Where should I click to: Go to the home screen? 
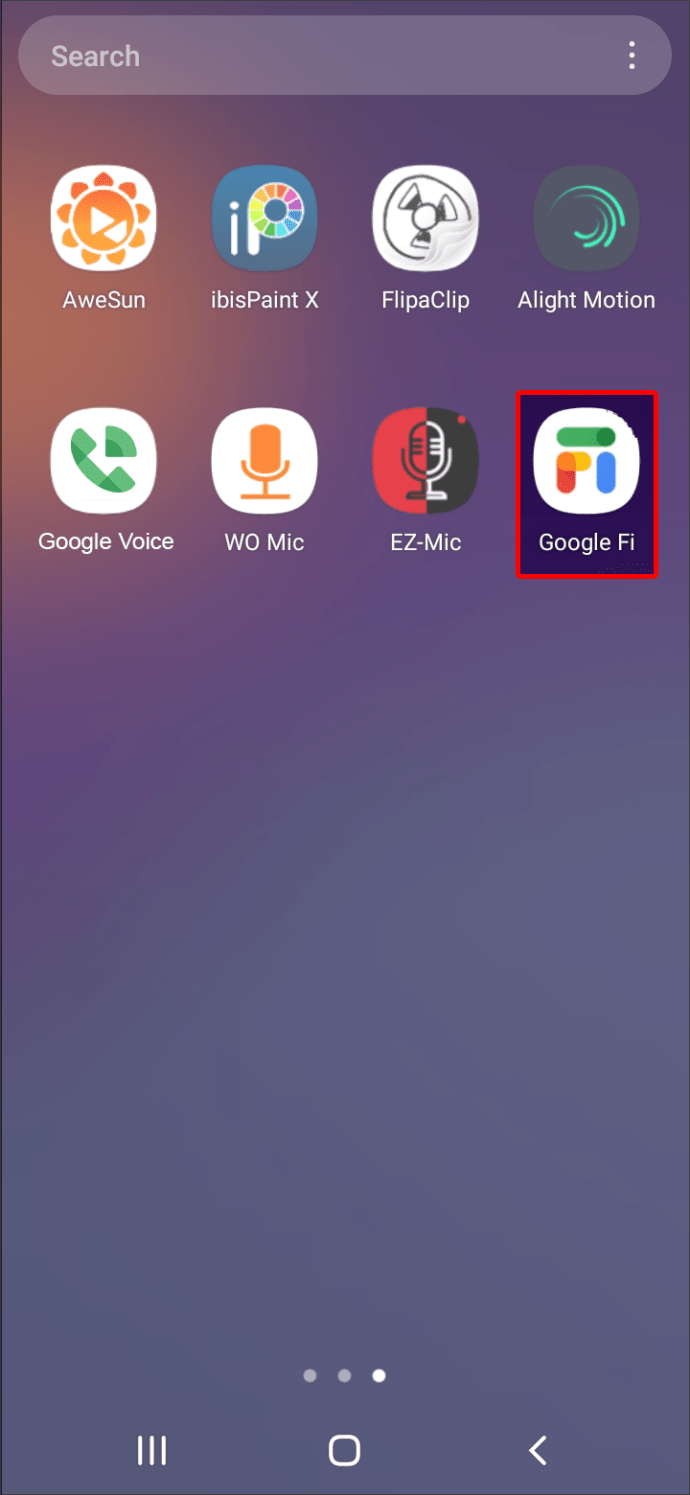344,1450
